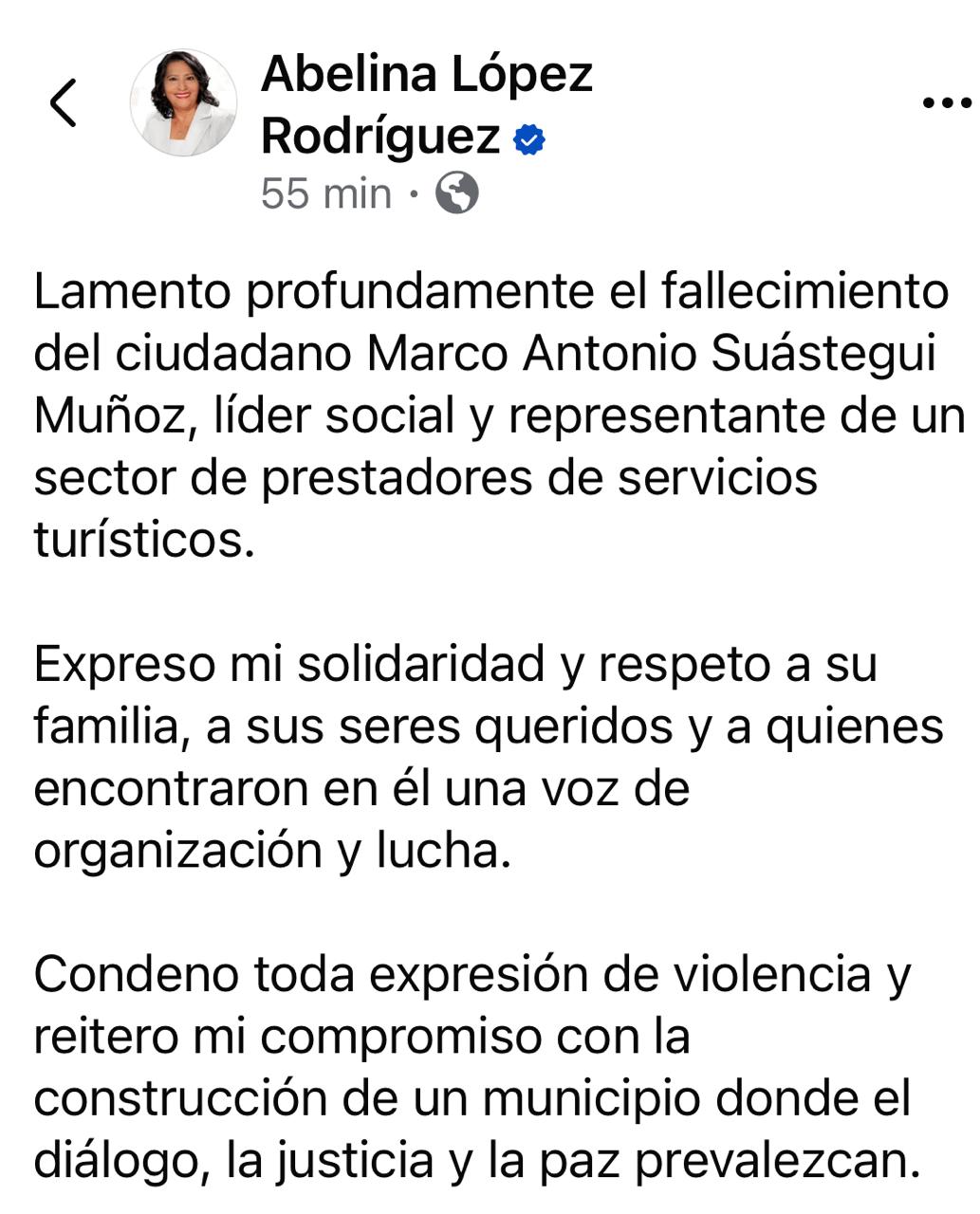Tap the globe public audience icon
This screenshot has width=980, height=1214.
(x=456, y=193)
